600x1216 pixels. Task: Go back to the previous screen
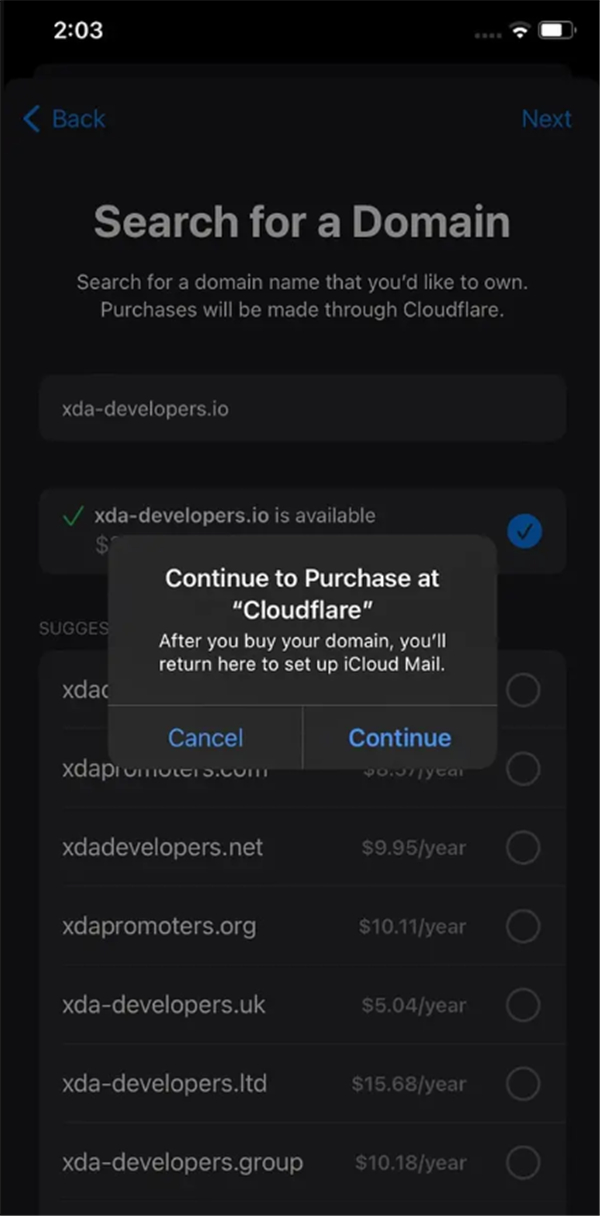(x=64, y=119)
